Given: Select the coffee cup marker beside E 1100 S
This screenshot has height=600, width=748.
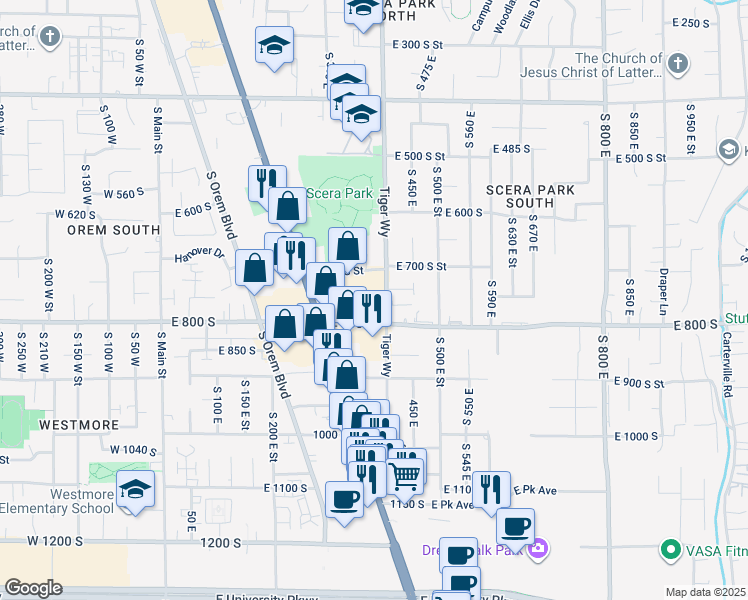Looking at the screenshot, I should coord(345,499).
